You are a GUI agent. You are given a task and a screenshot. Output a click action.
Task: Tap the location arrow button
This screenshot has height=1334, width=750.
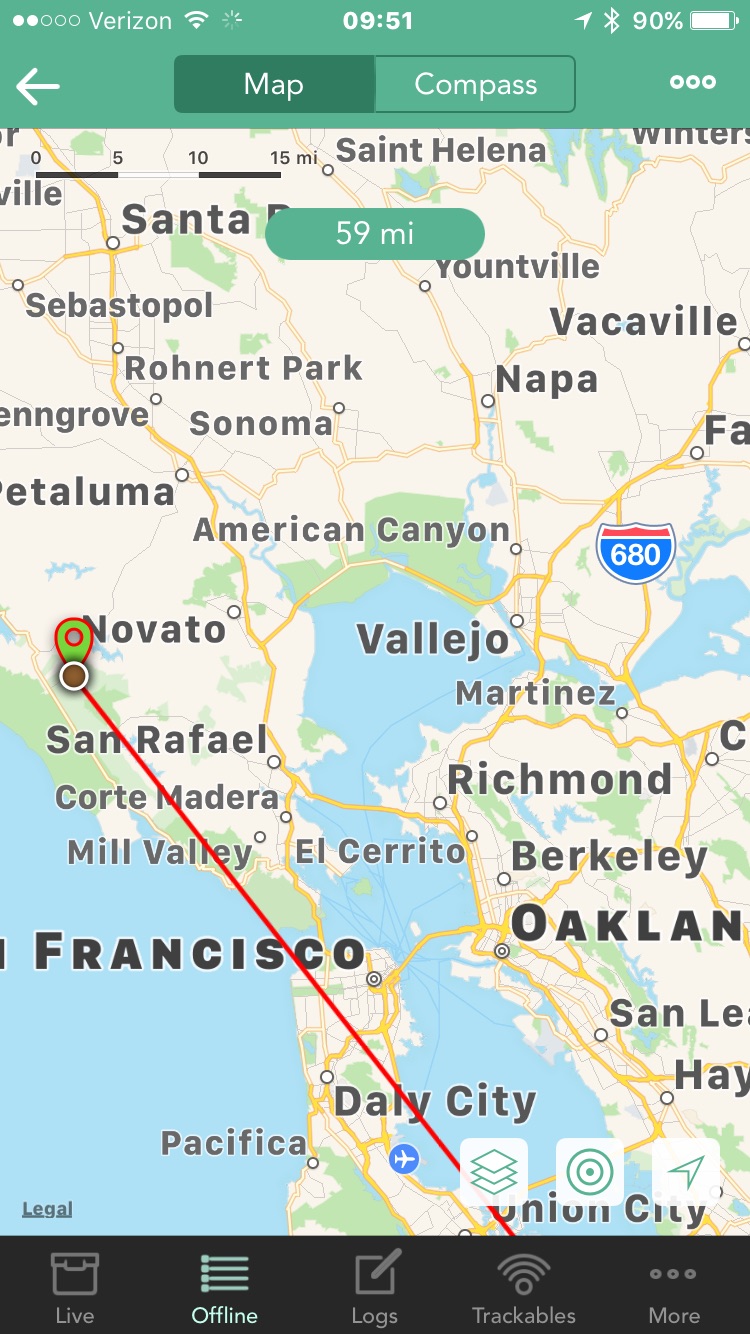[x=686, y=1171]
